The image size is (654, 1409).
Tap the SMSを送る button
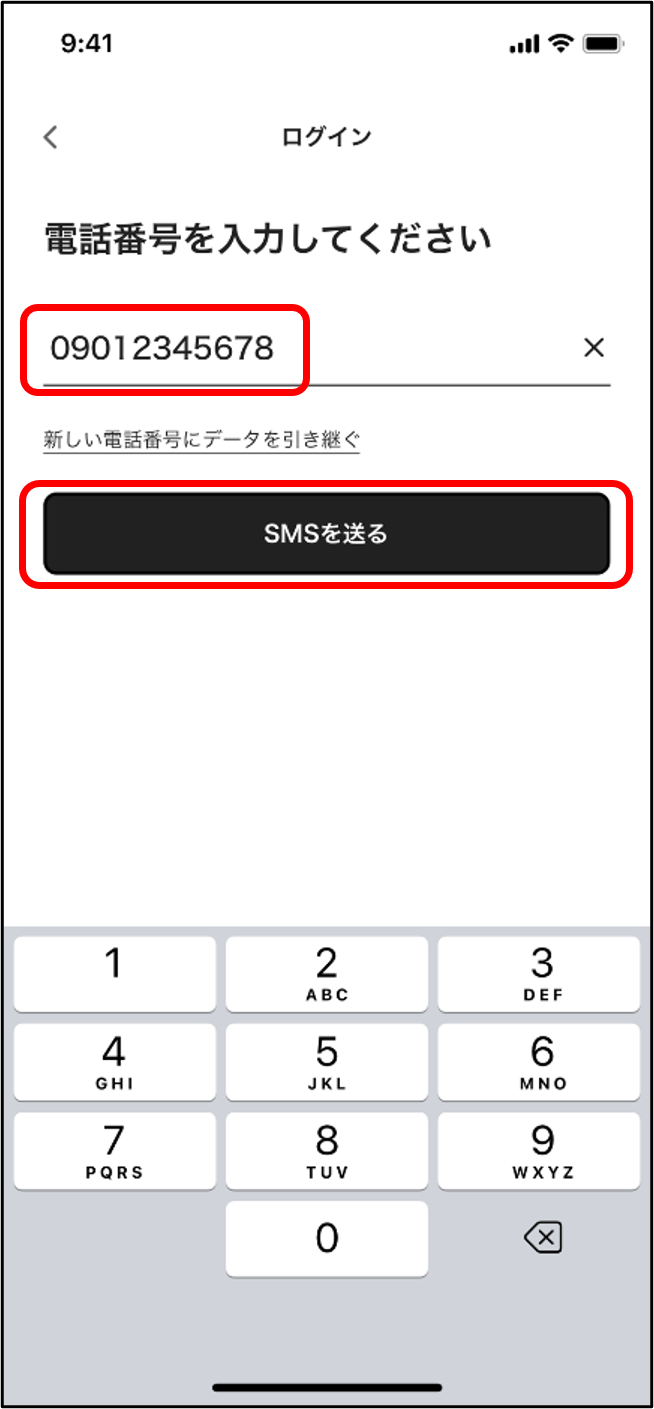point(326,534)
